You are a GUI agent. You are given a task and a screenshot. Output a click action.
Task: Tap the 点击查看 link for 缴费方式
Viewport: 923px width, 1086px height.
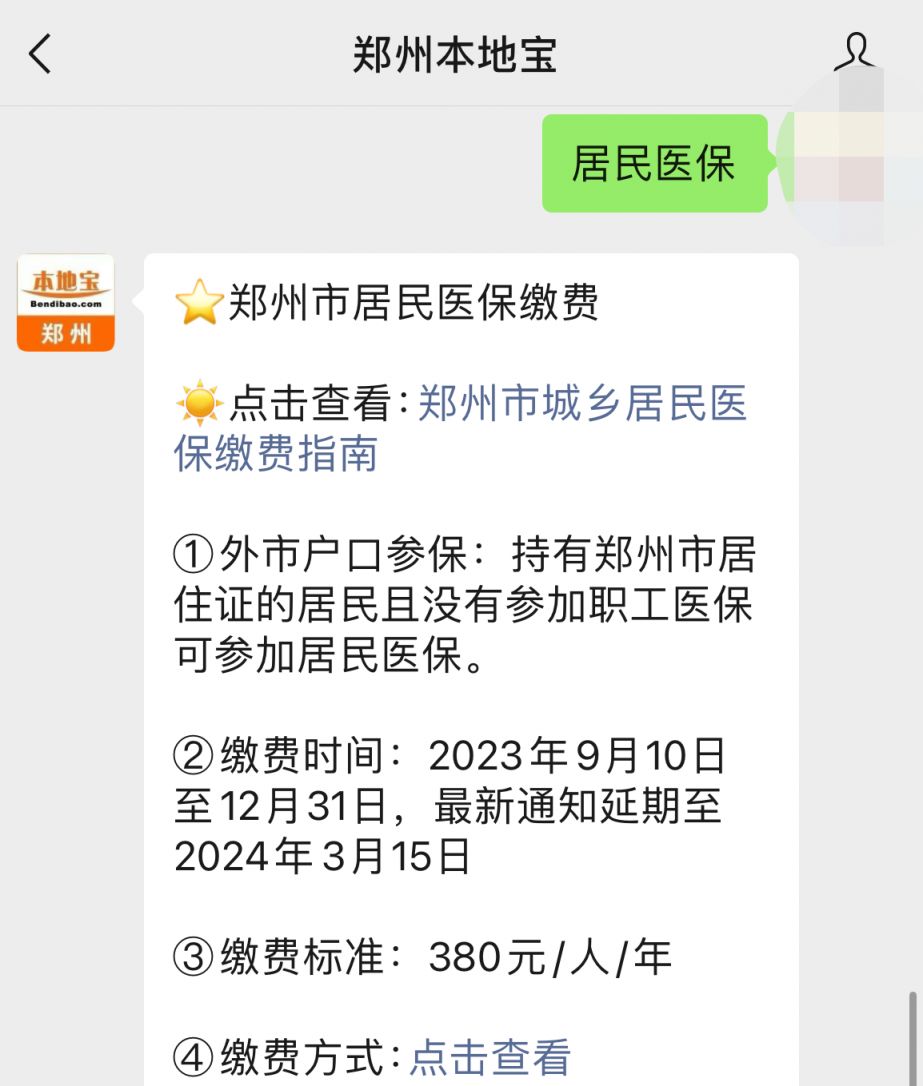click(490, 1057)
